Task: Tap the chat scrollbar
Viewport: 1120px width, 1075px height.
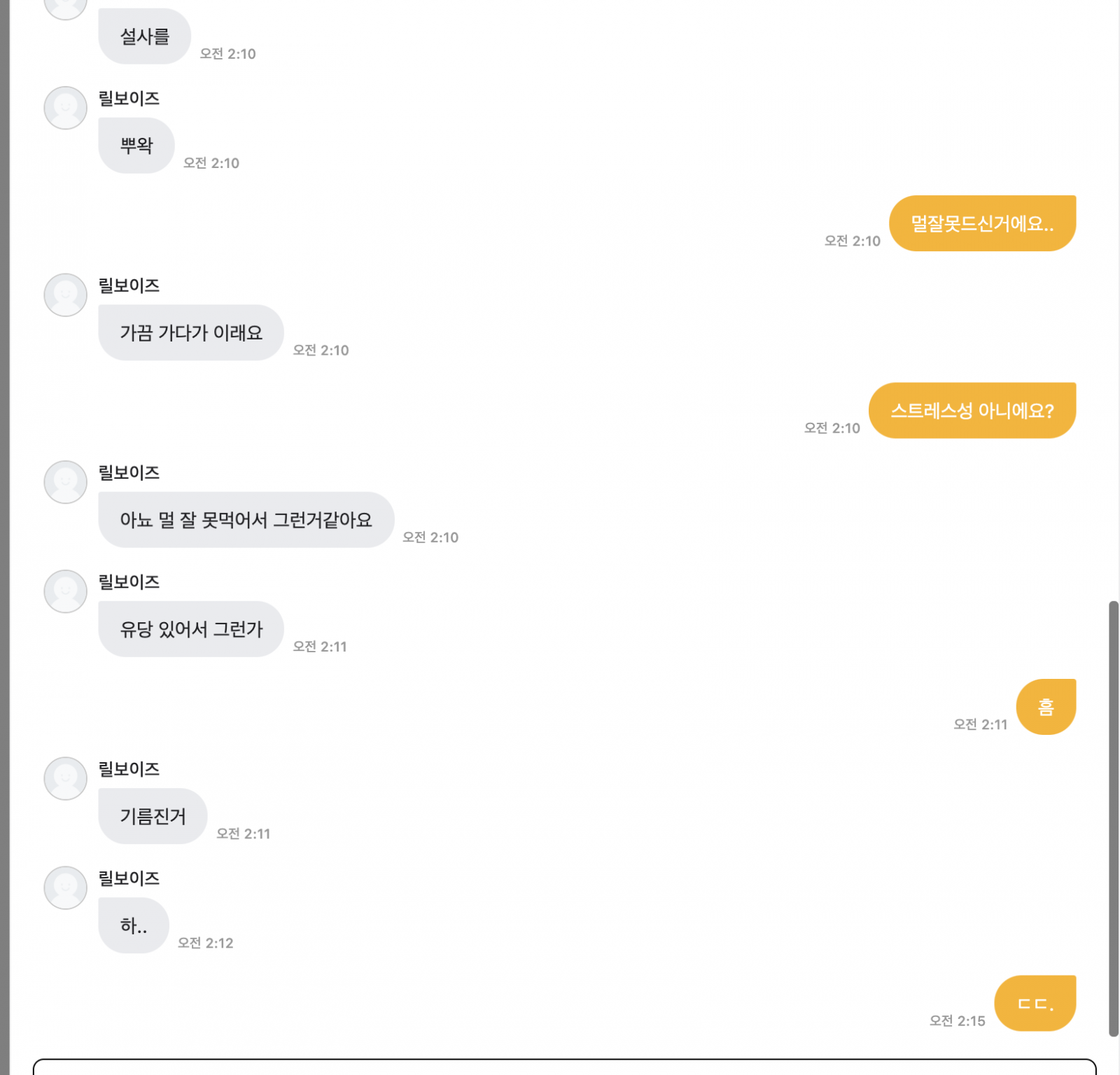Action: [1113, 817]
